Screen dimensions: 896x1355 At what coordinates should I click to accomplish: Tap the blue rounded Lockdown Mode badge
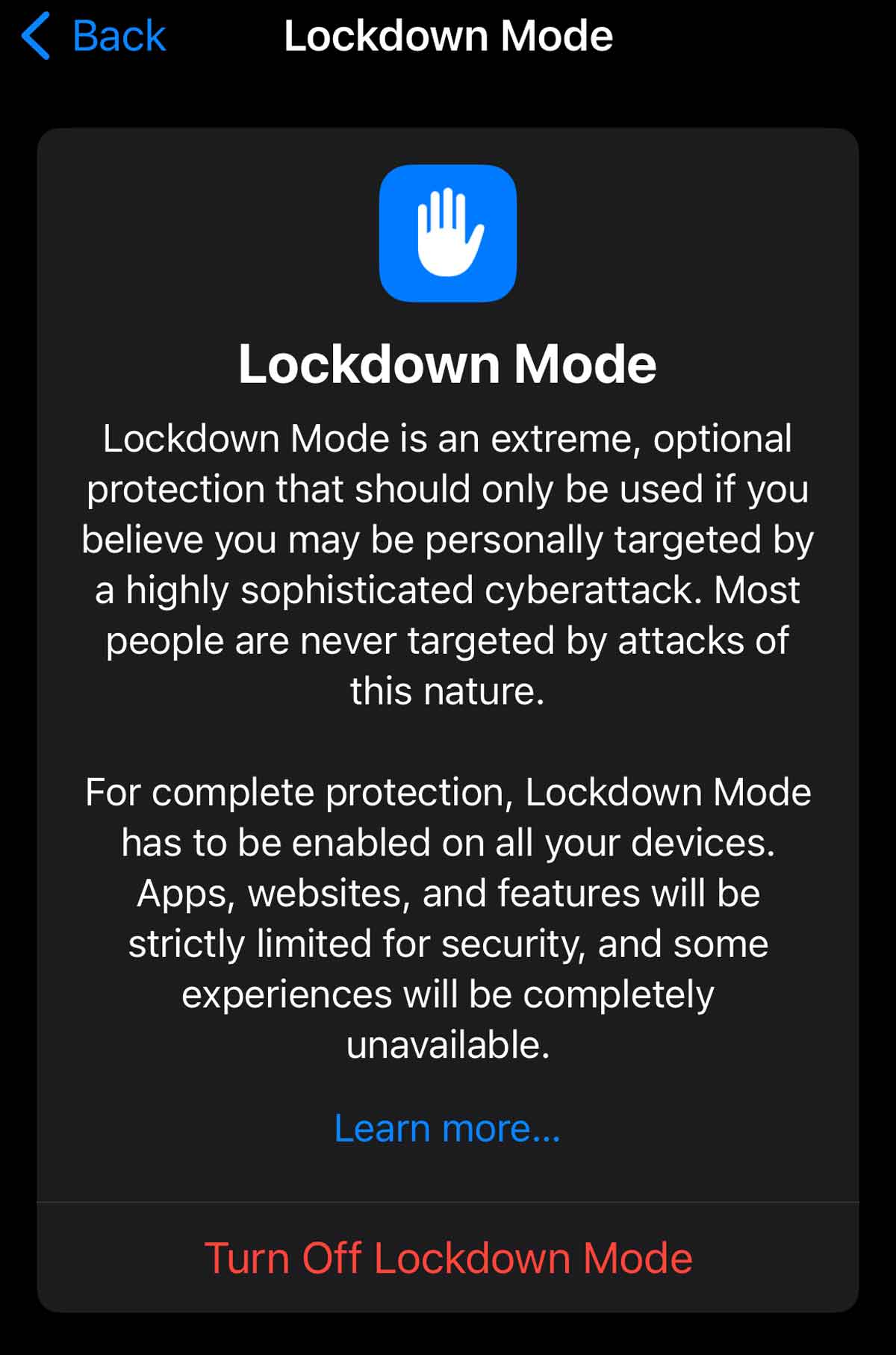coord(447,234)
